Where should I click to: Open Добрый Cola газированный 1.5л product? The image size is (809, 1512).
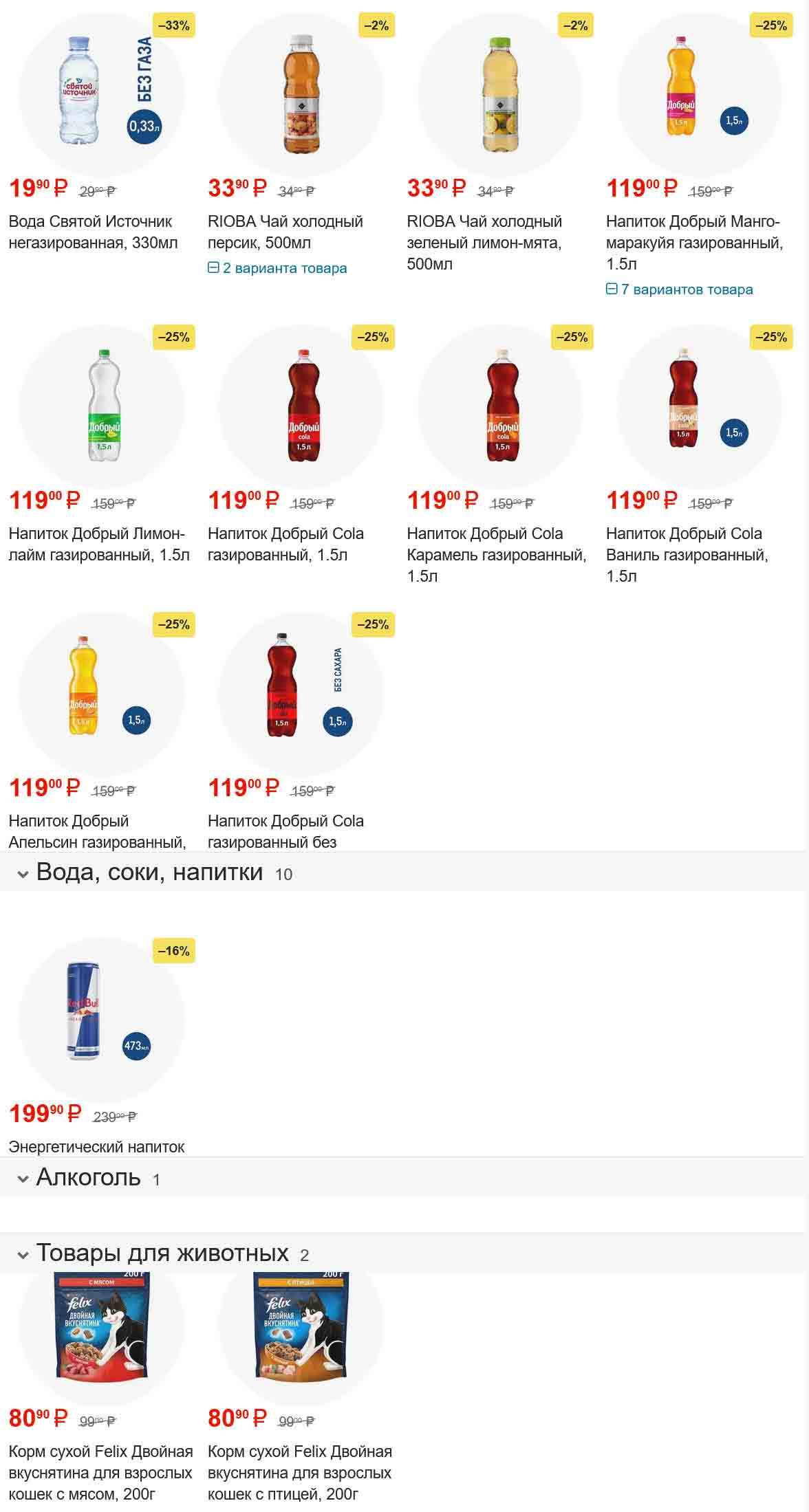[285, 544]
